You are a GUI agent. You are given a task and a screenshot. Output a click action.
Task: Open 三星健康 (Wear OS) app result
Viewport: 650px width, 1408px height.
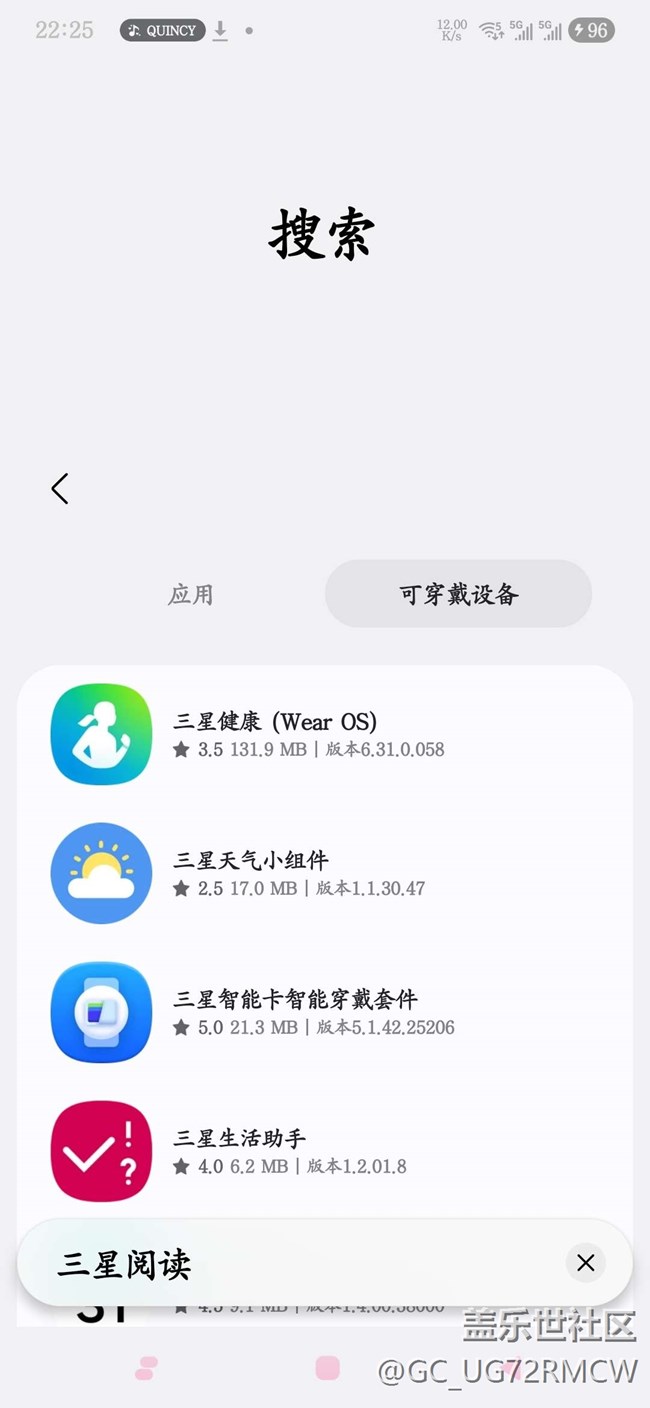325,735
